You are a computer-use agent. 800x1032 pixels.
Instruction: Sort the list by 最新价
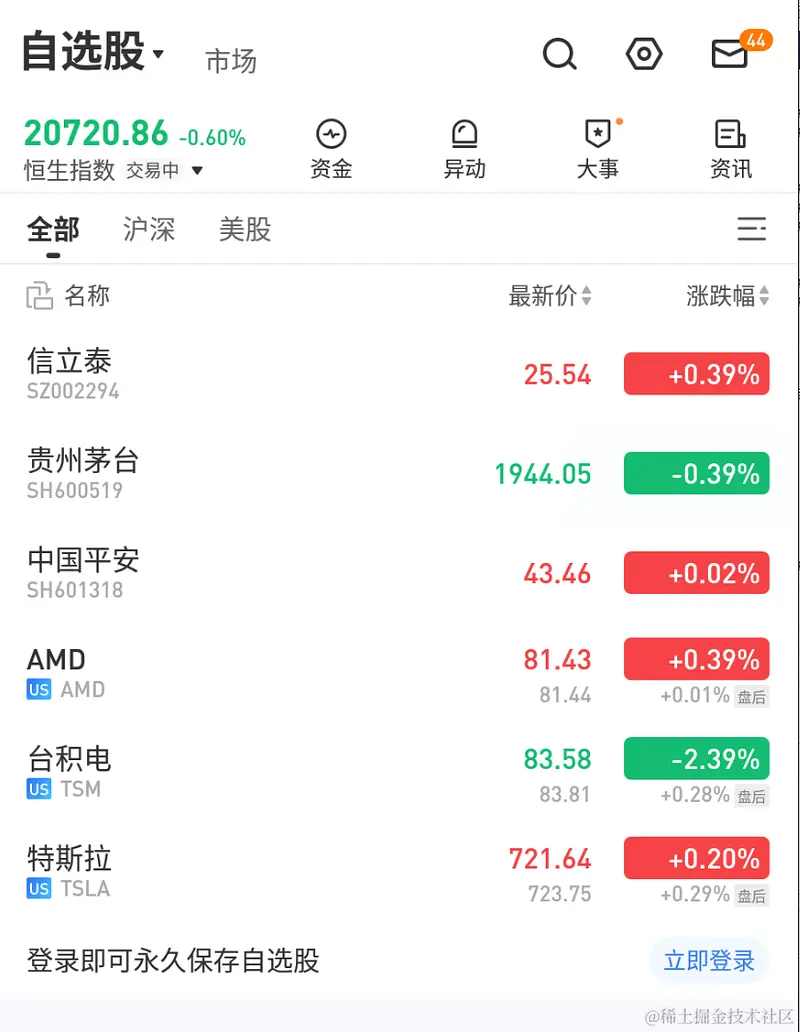click(x=550, y=296)
